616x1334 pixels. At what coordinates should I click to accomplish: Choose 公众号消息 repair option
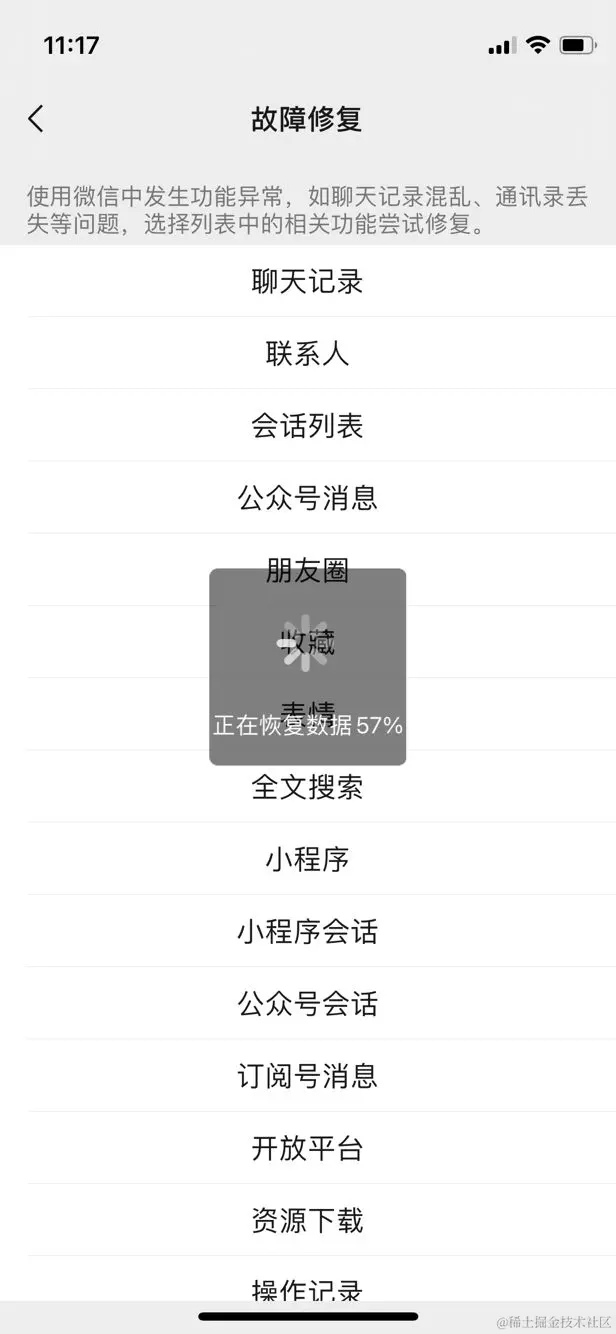[307, 497]
